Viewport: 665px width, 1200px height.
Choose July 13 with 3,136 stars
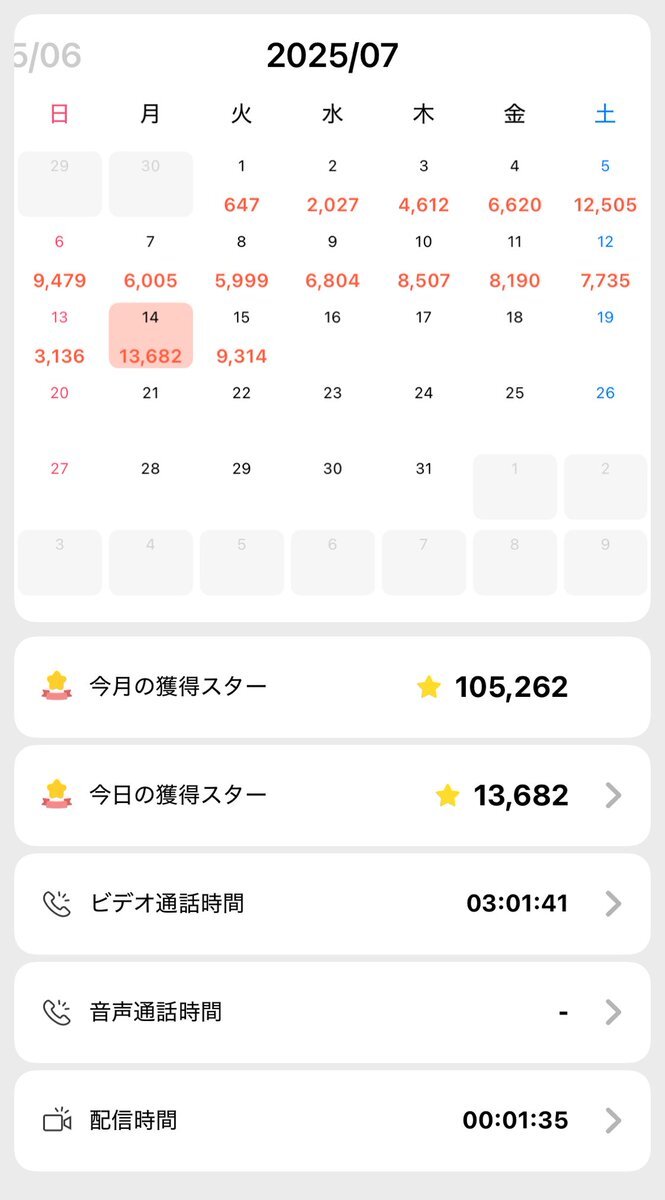pos(59,336)
